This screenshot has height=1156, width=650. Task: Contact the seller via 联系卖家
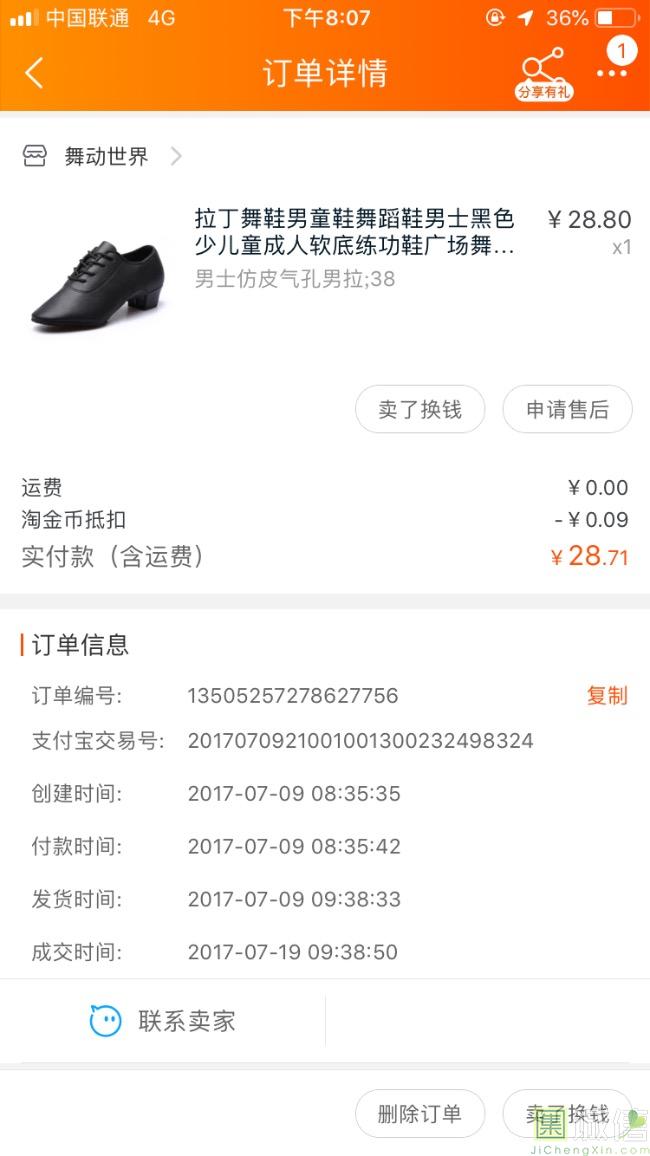click(163, 1021)
